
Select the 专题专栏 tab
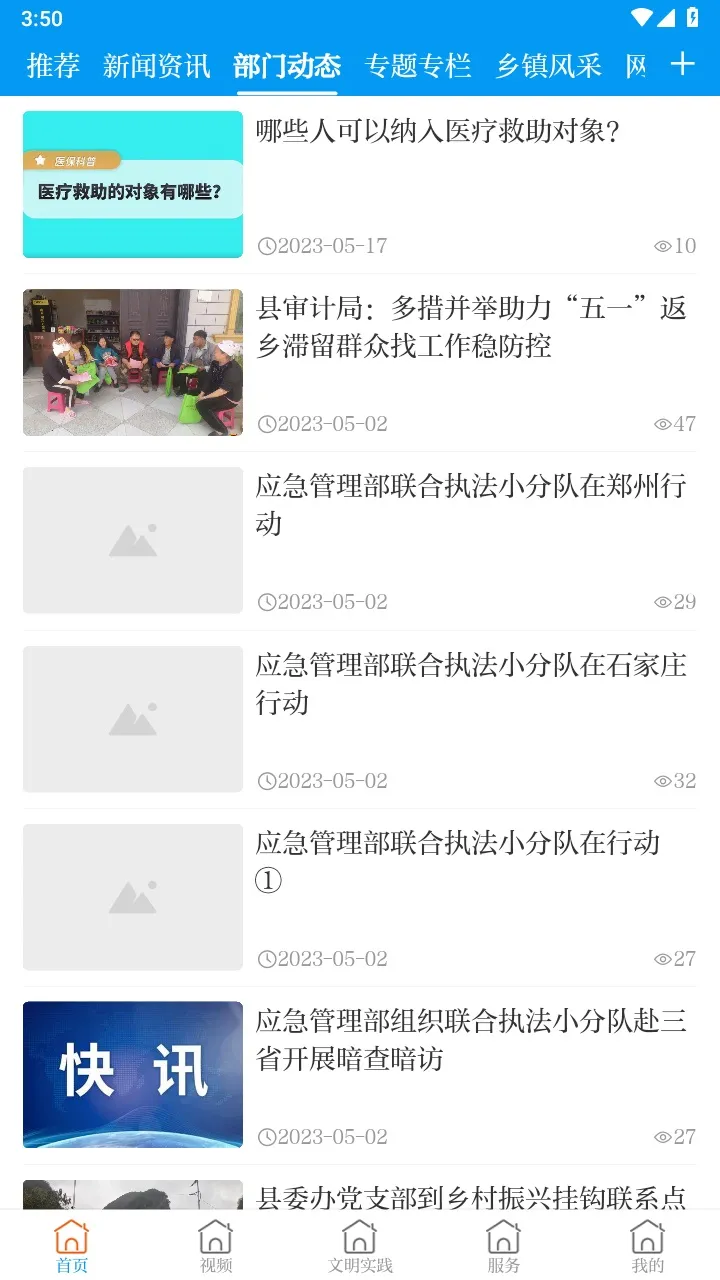pos(418,66)
